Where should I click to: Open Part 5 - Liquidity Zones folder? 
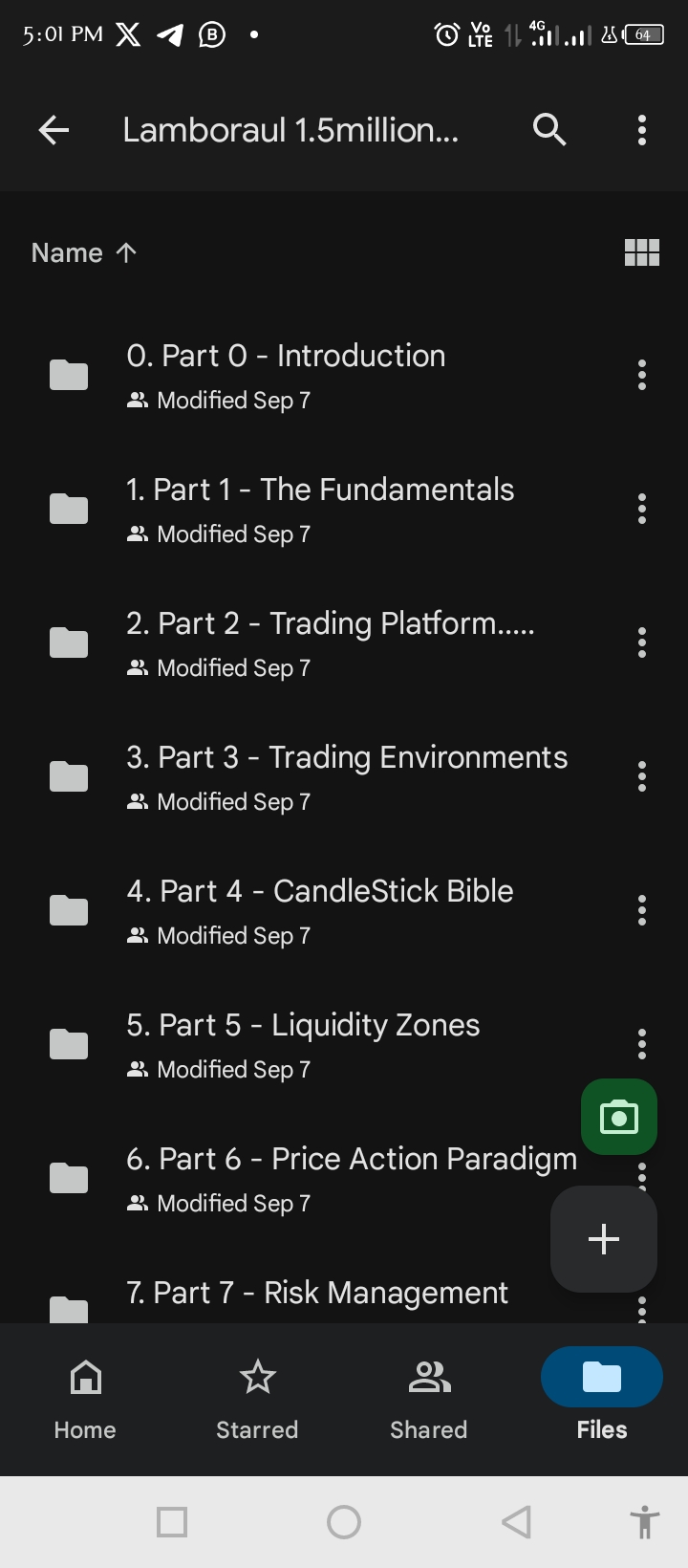(x=303, y=1043)
